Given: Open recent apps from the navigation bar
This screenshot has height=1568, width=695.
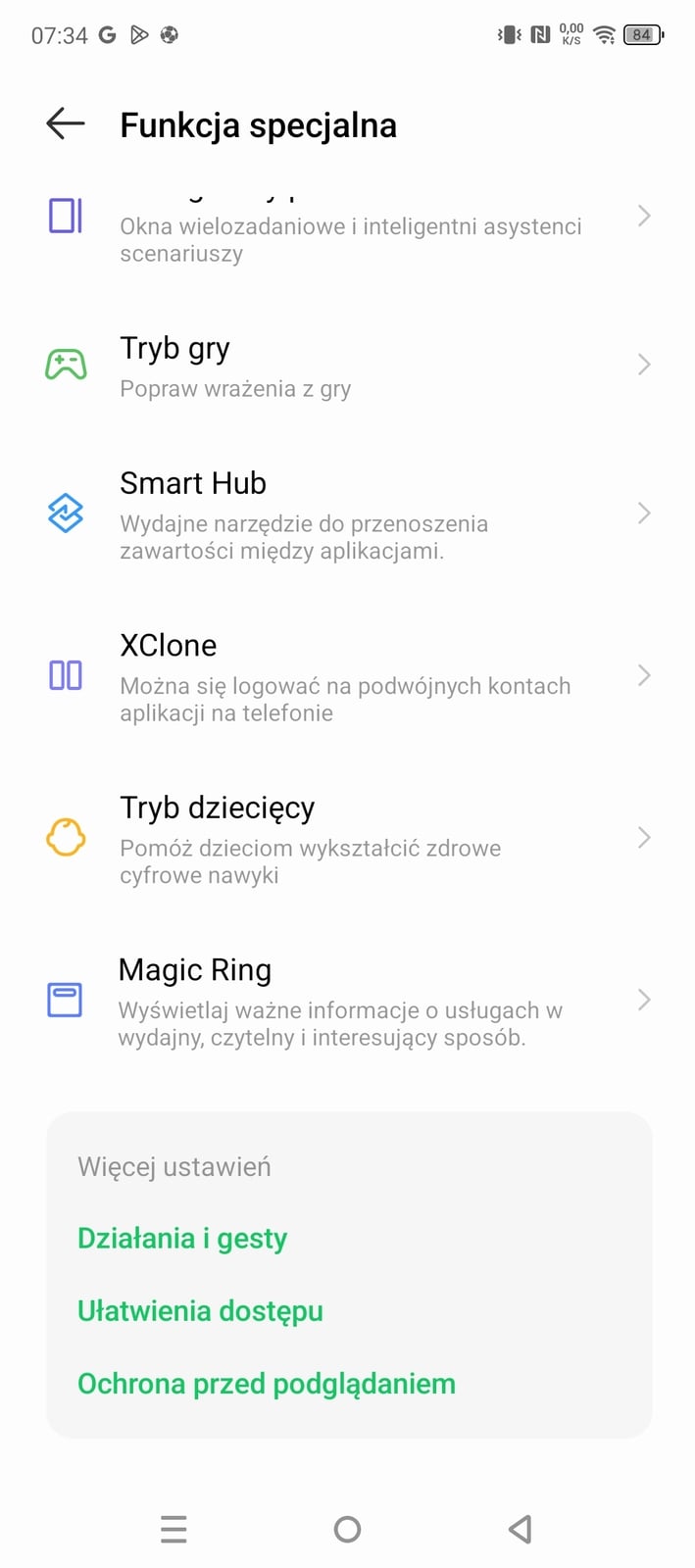Looking at the screenshot, I should click(x=174, y=1529).
